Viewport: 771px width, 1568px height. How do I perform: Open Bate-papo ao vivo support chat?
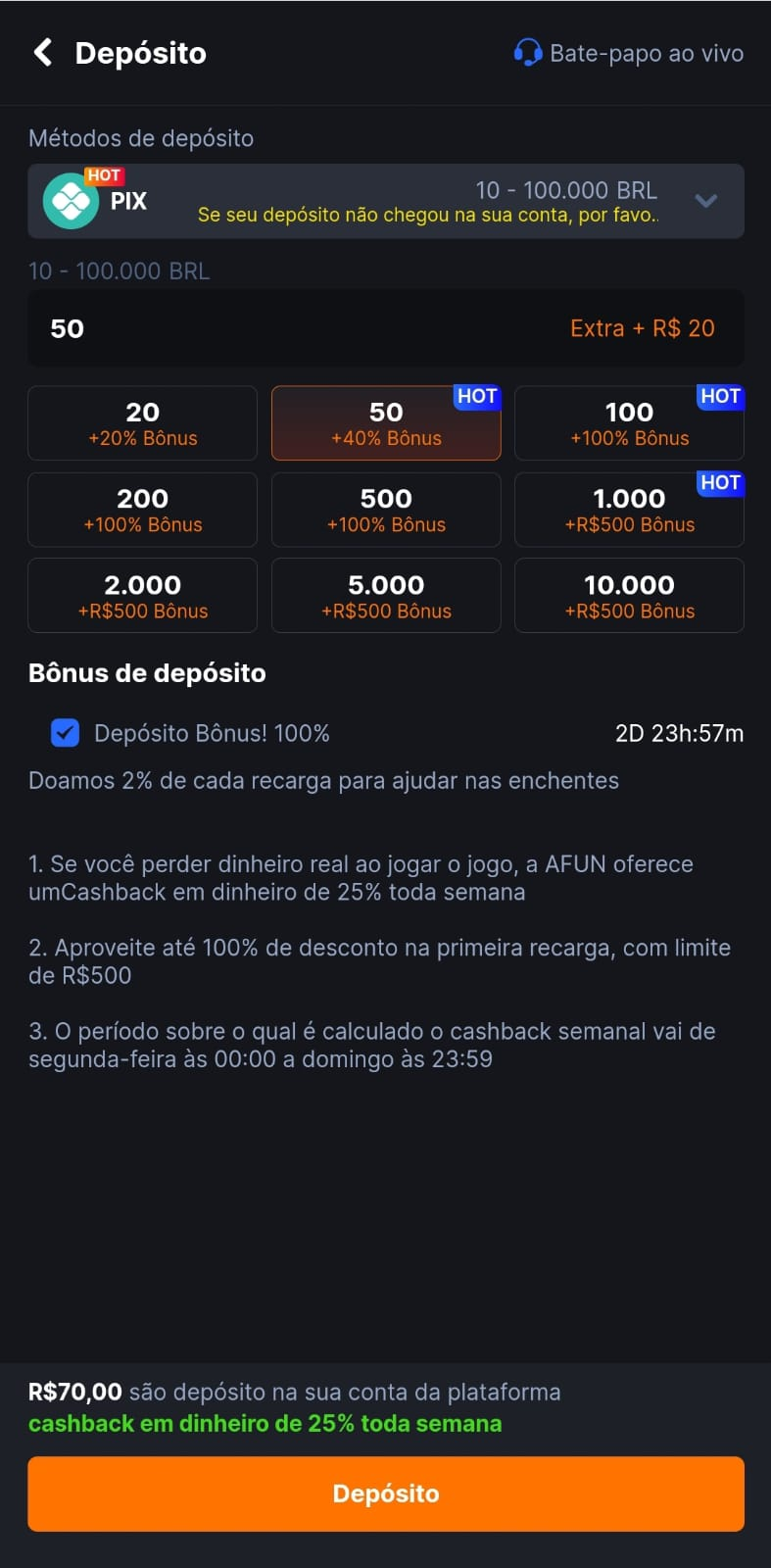(629, 53)
